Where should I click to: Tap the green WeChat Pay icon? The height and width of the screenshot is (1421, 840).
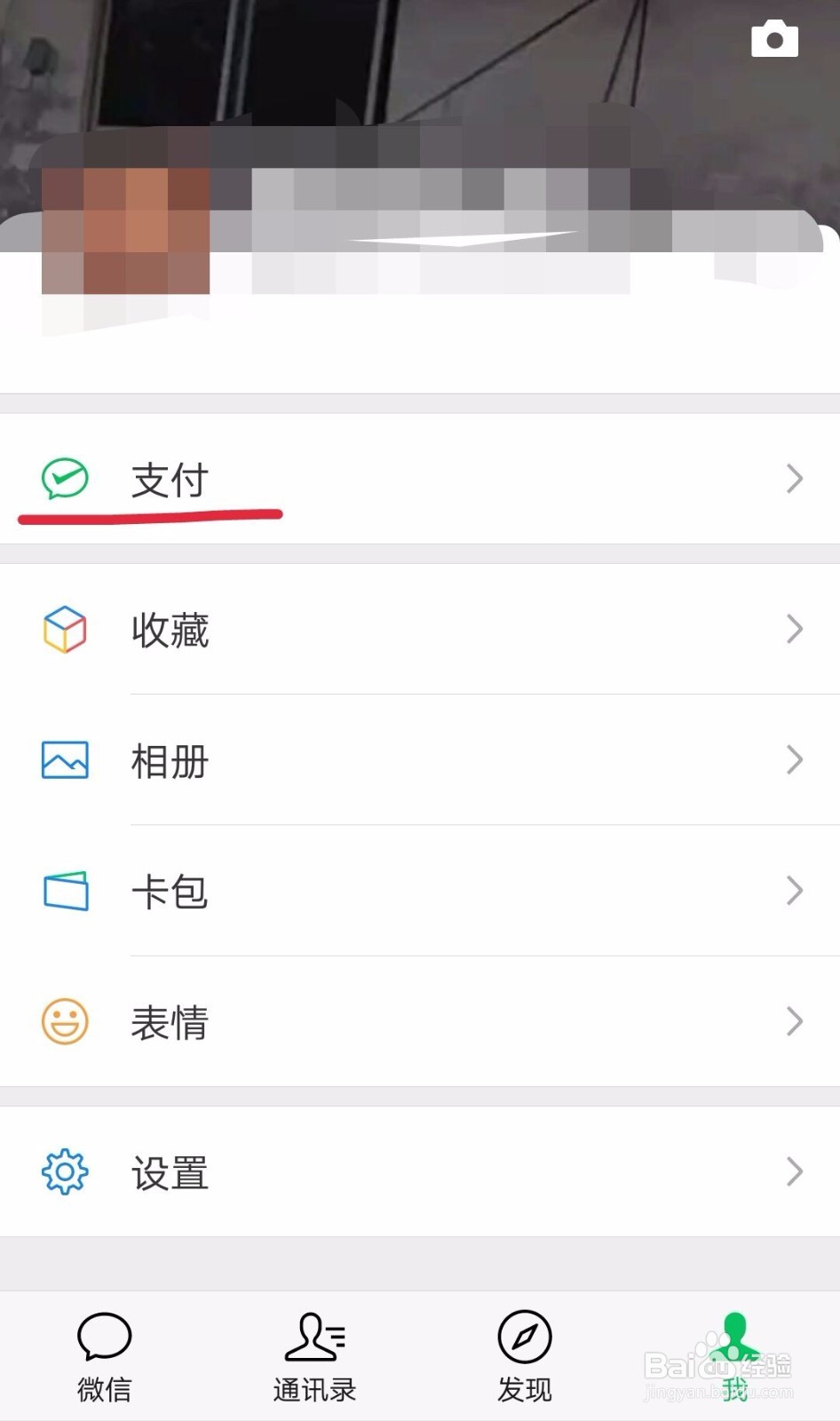click(64, 479)
